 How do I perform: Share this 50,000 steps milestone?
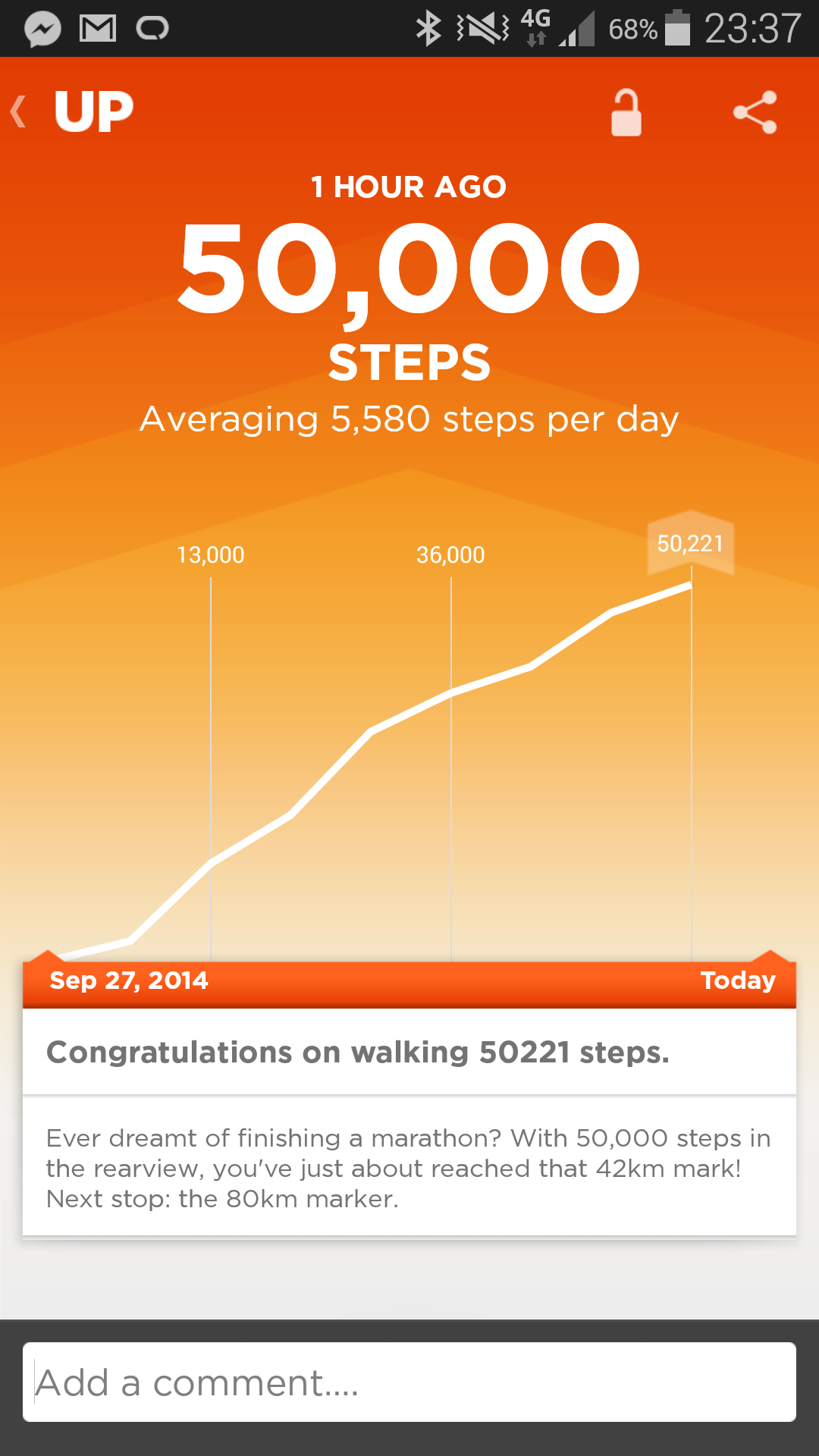(x=755, y=112)
